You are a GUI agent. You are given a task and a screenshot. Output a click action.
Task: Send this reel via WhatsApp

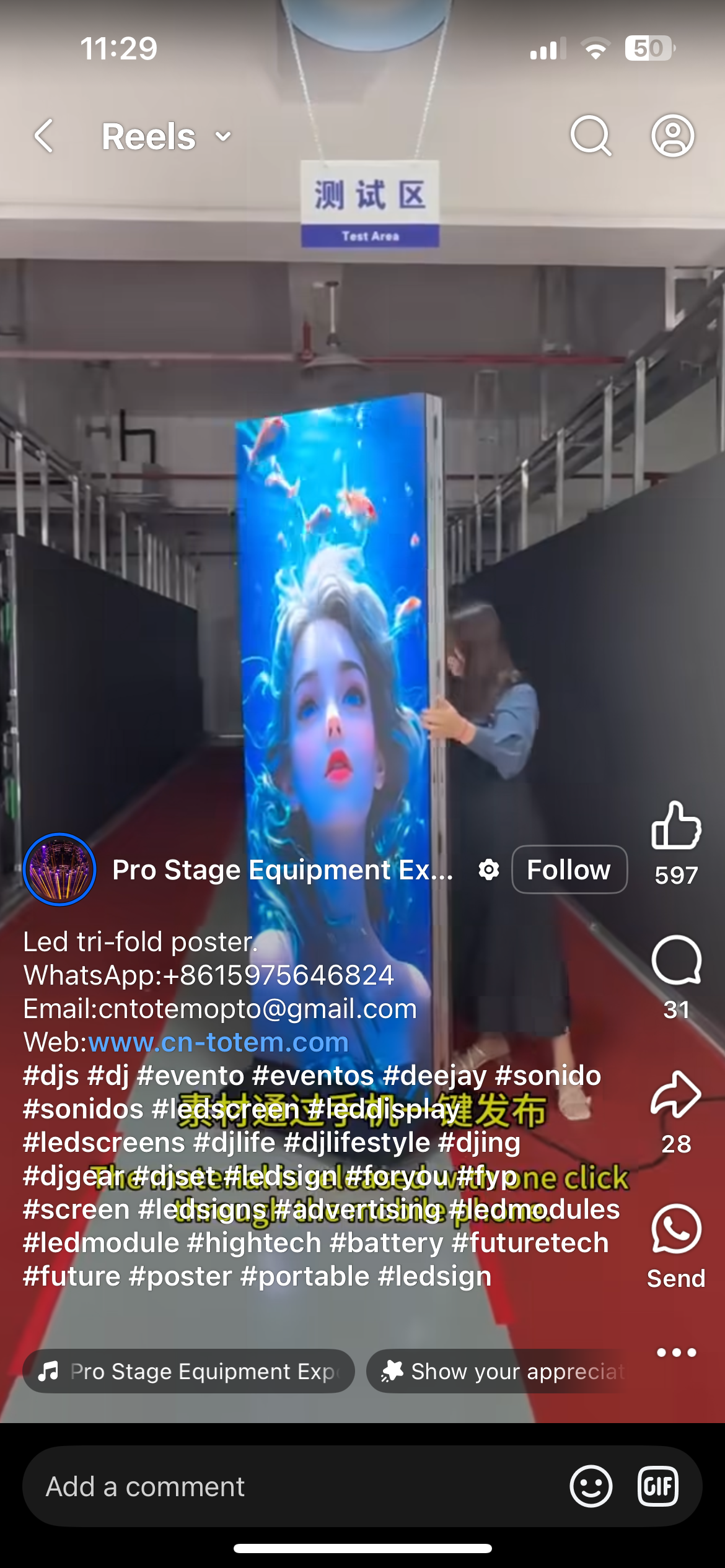[675, 1230]
